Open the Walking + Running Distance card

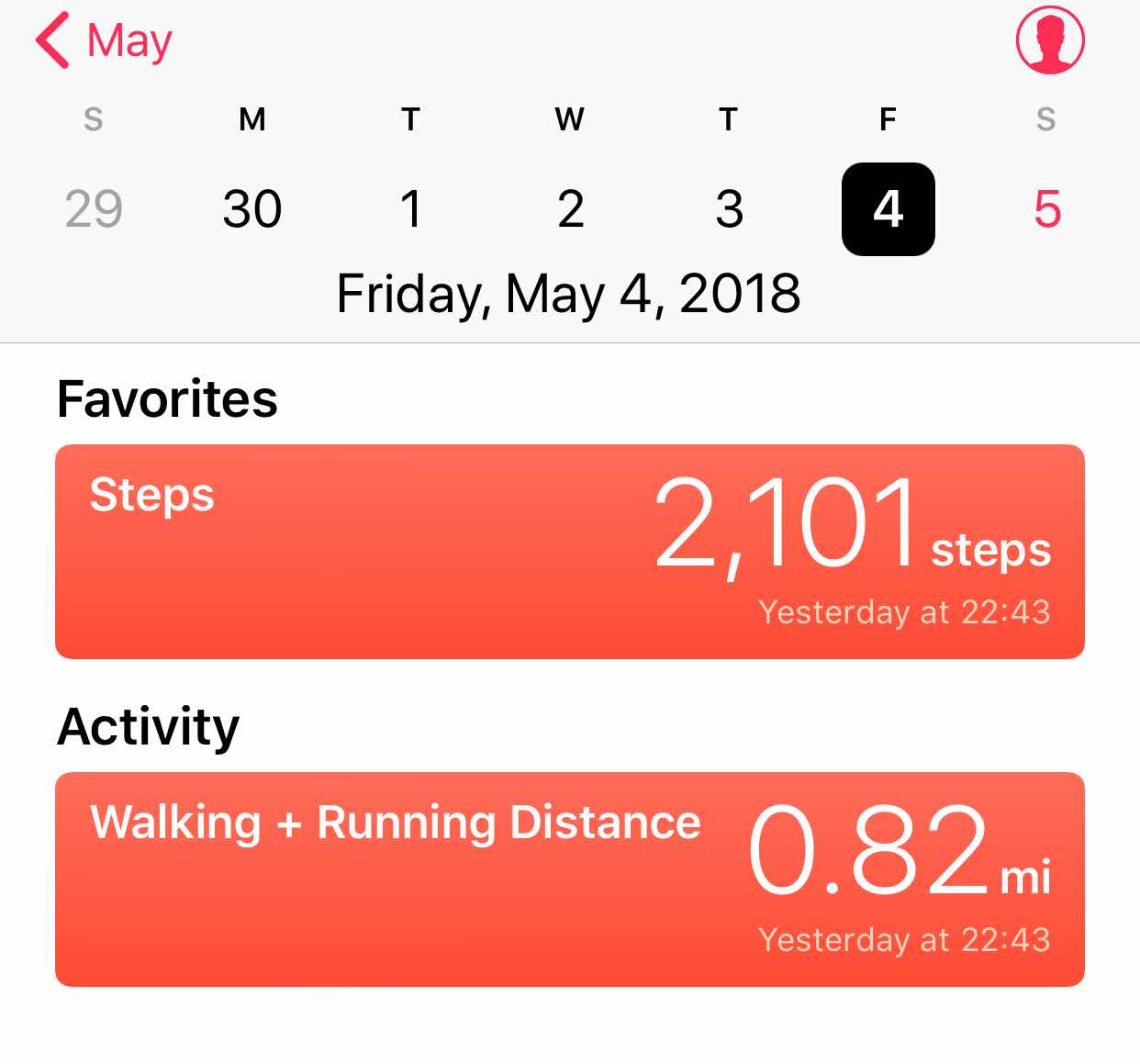569,879
